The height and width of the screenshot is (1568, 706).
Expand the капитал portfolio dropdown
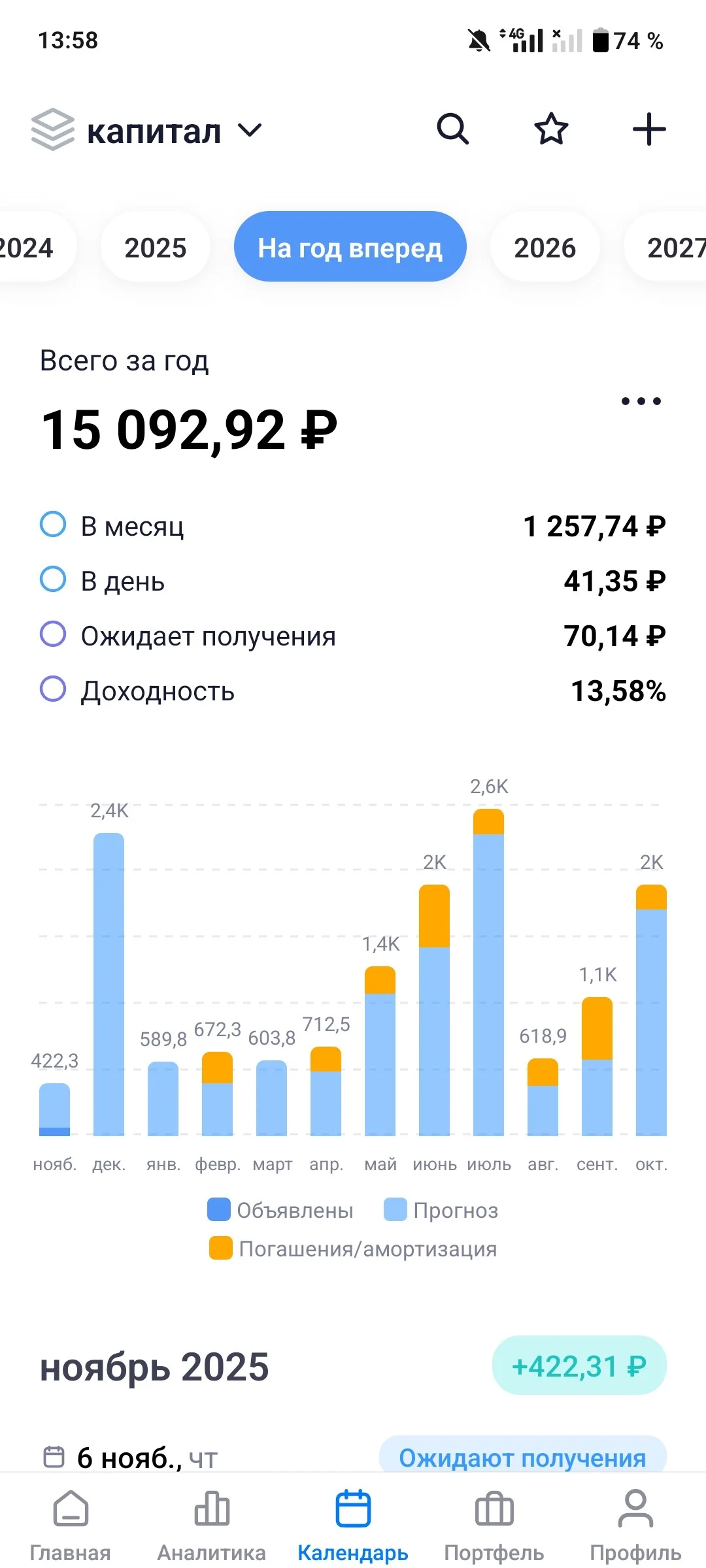coord(147,131)
